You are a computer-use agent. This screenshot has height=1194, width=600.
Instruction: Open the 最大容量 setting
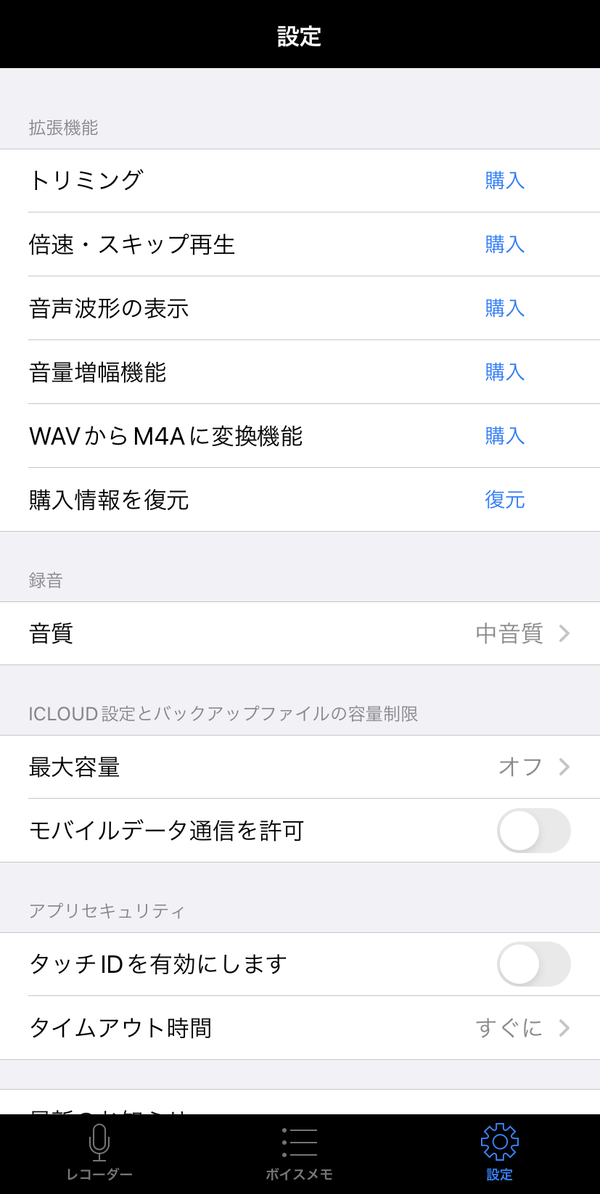click(300, 767)
